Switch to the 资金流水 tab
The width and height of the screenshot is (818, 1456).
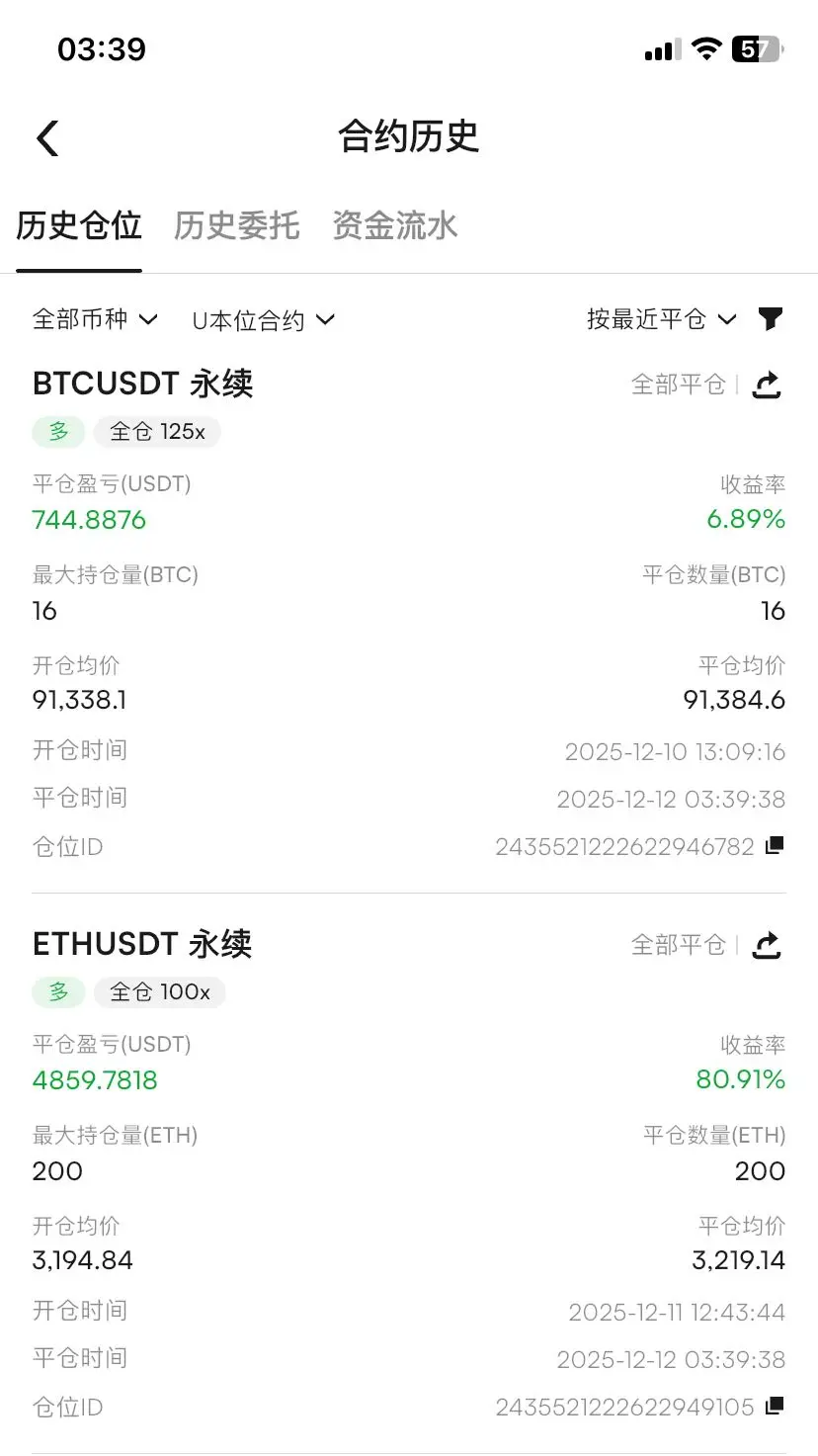(x=395, y=226)
